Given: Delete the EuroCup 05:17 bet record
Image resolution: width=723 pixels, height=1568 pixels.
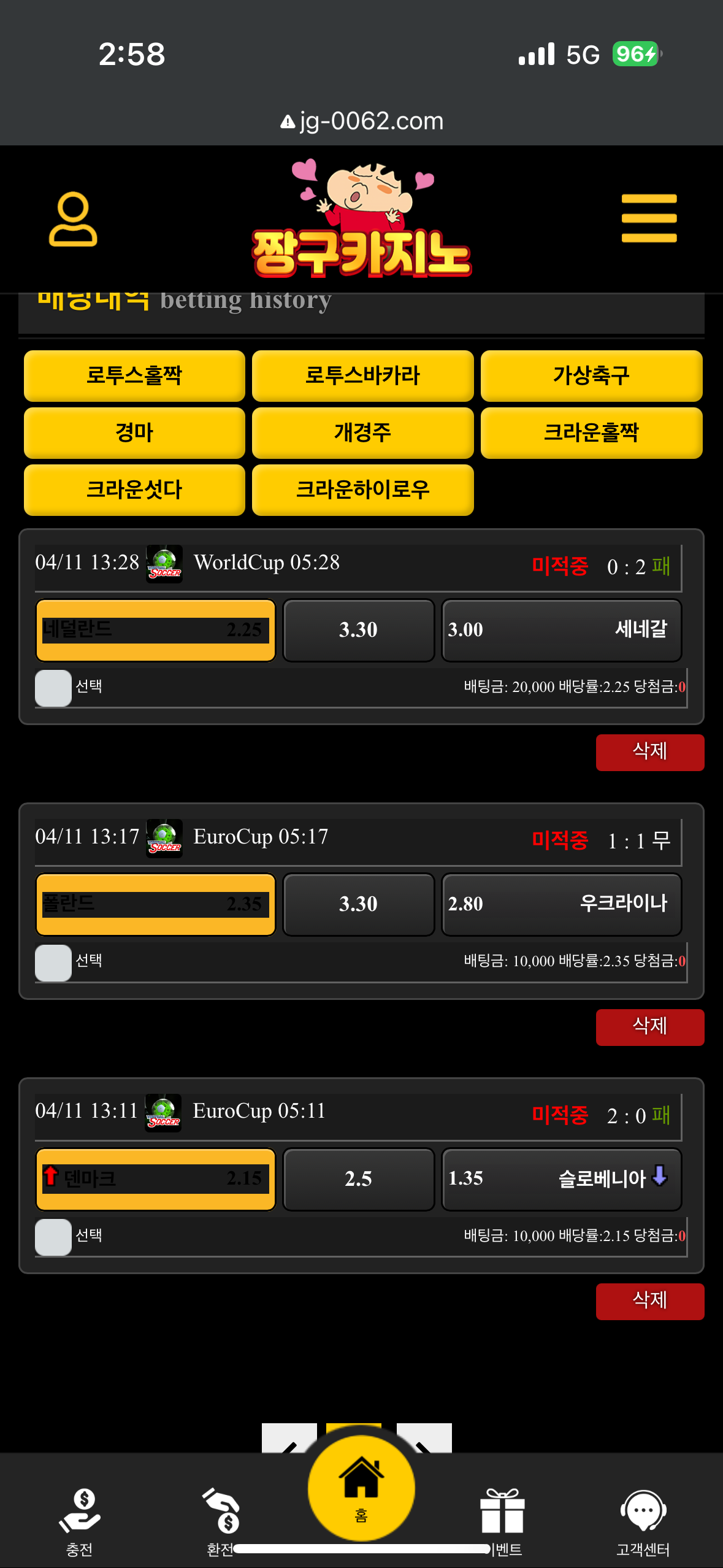Looking at the screenshot, I should [x=649, y=1027].
